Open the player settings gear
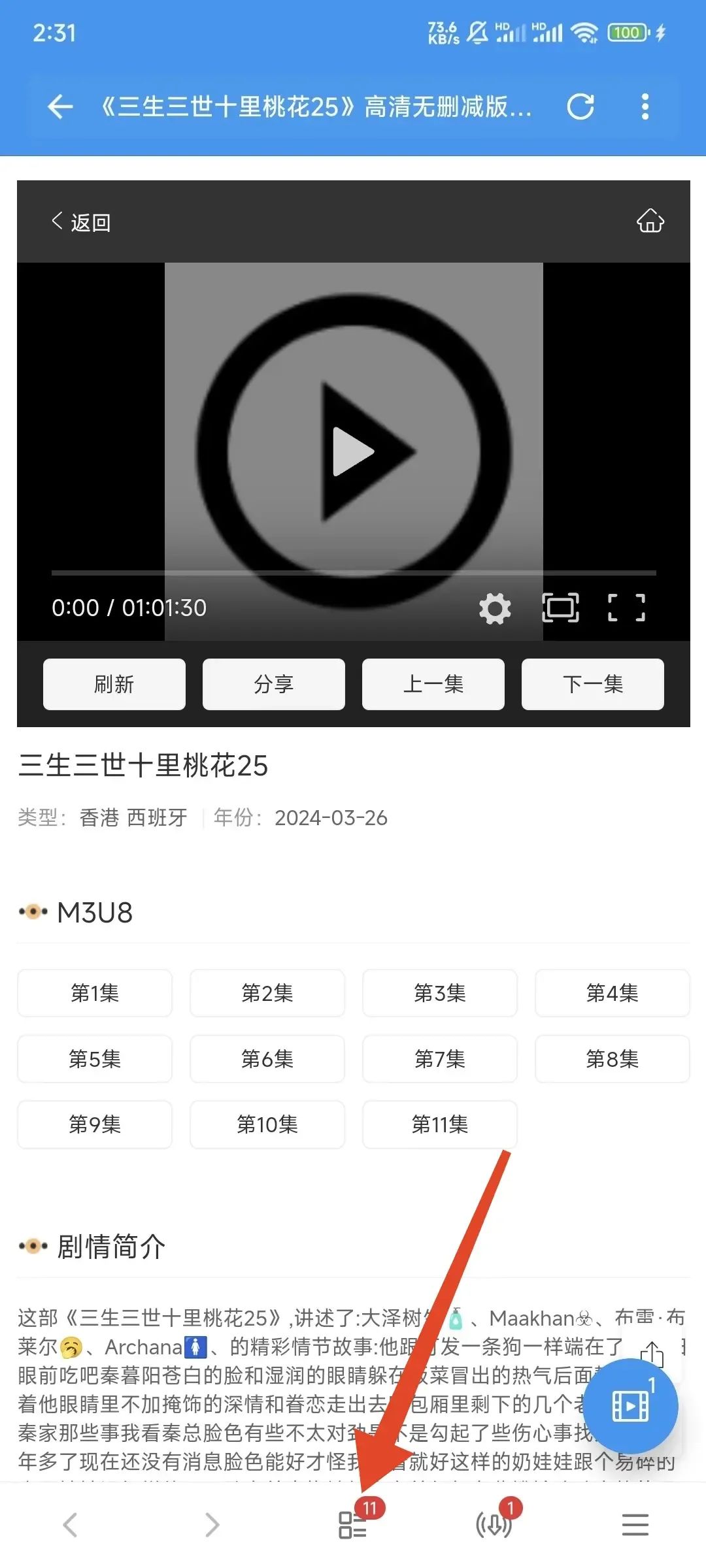Screen dimensions: 706x1568 pos(495,608)
